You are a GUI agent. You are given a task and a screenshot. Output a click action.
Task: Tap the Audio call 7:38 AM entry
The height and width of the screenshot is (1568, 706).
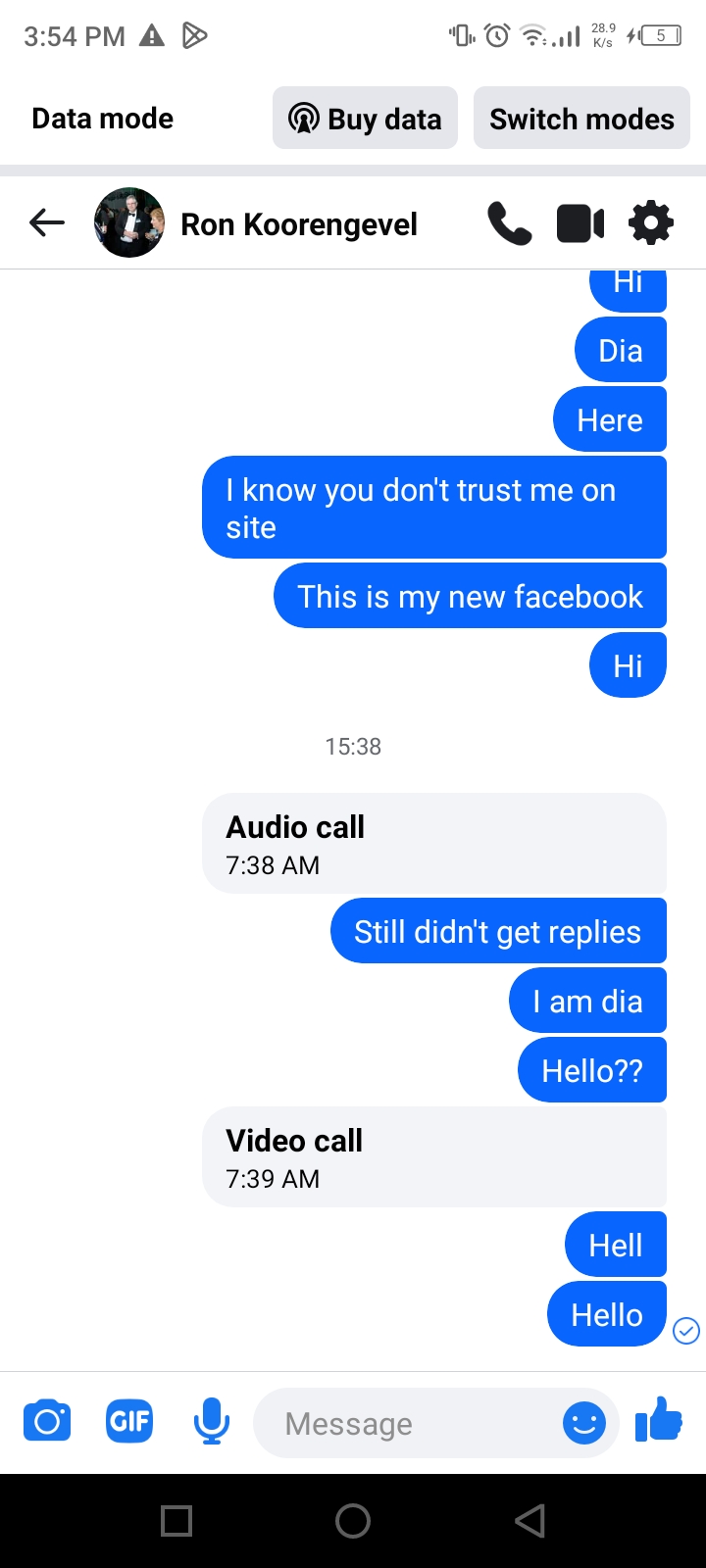pos(434,844)
